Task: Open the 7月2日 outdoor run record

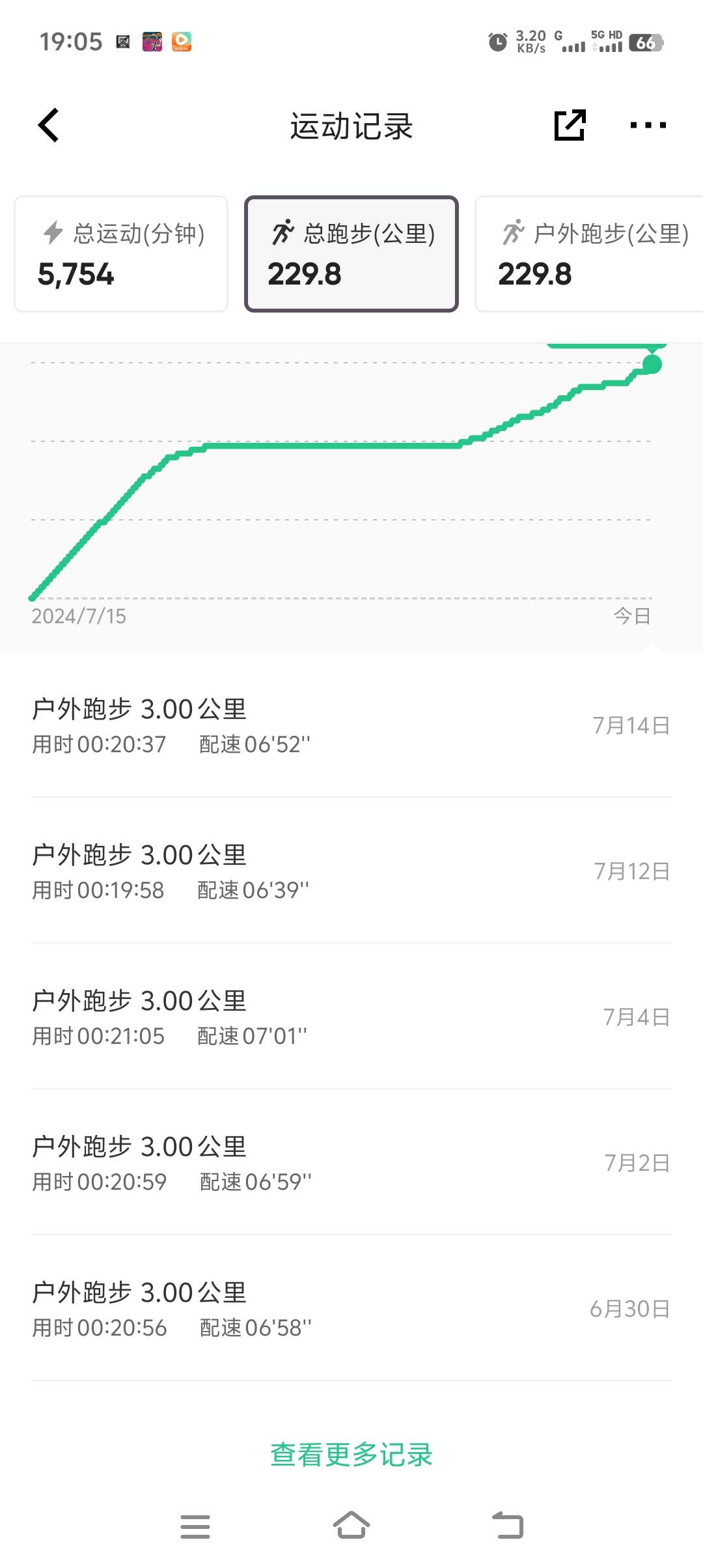Action: point(351,1162)
